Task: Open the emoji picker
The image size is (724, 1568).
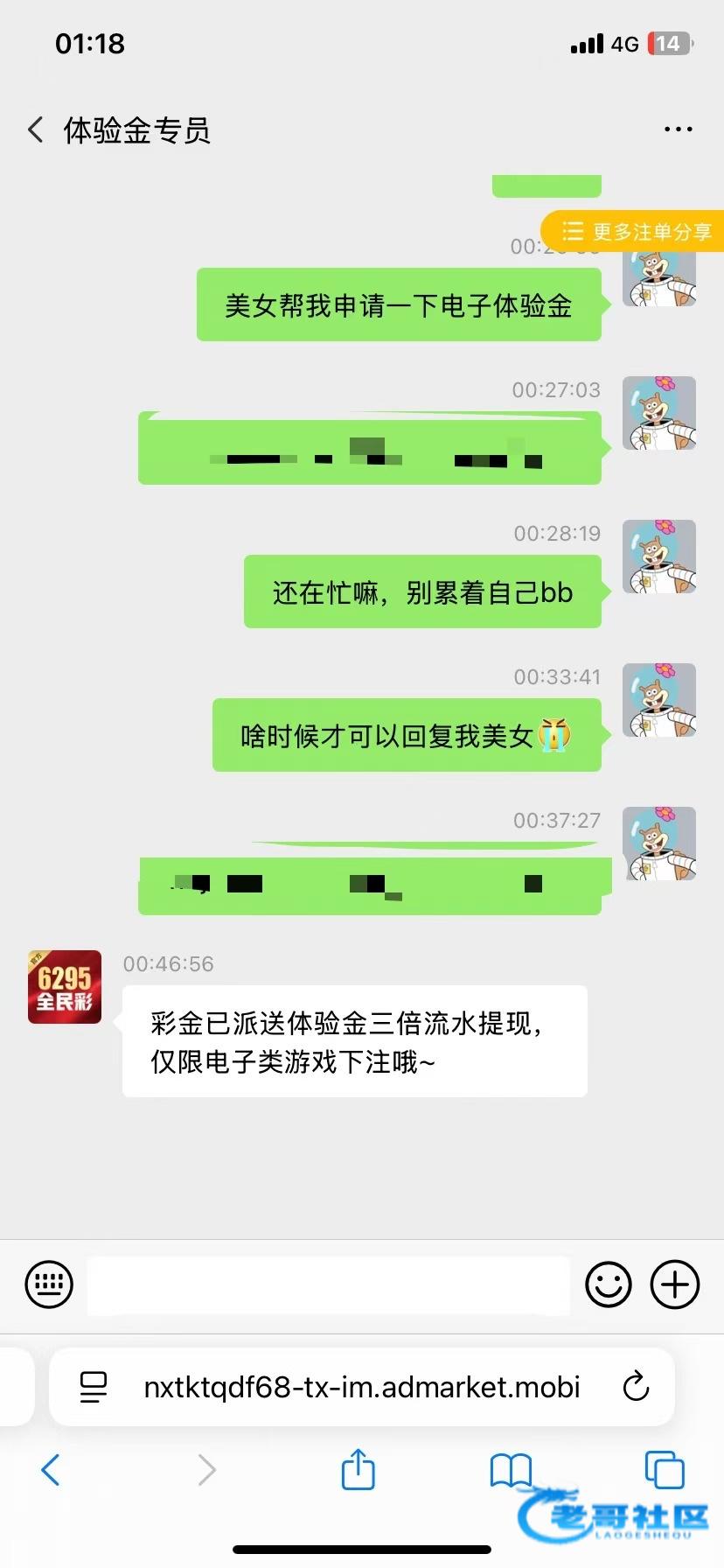Action: (x=608, y=1284)
